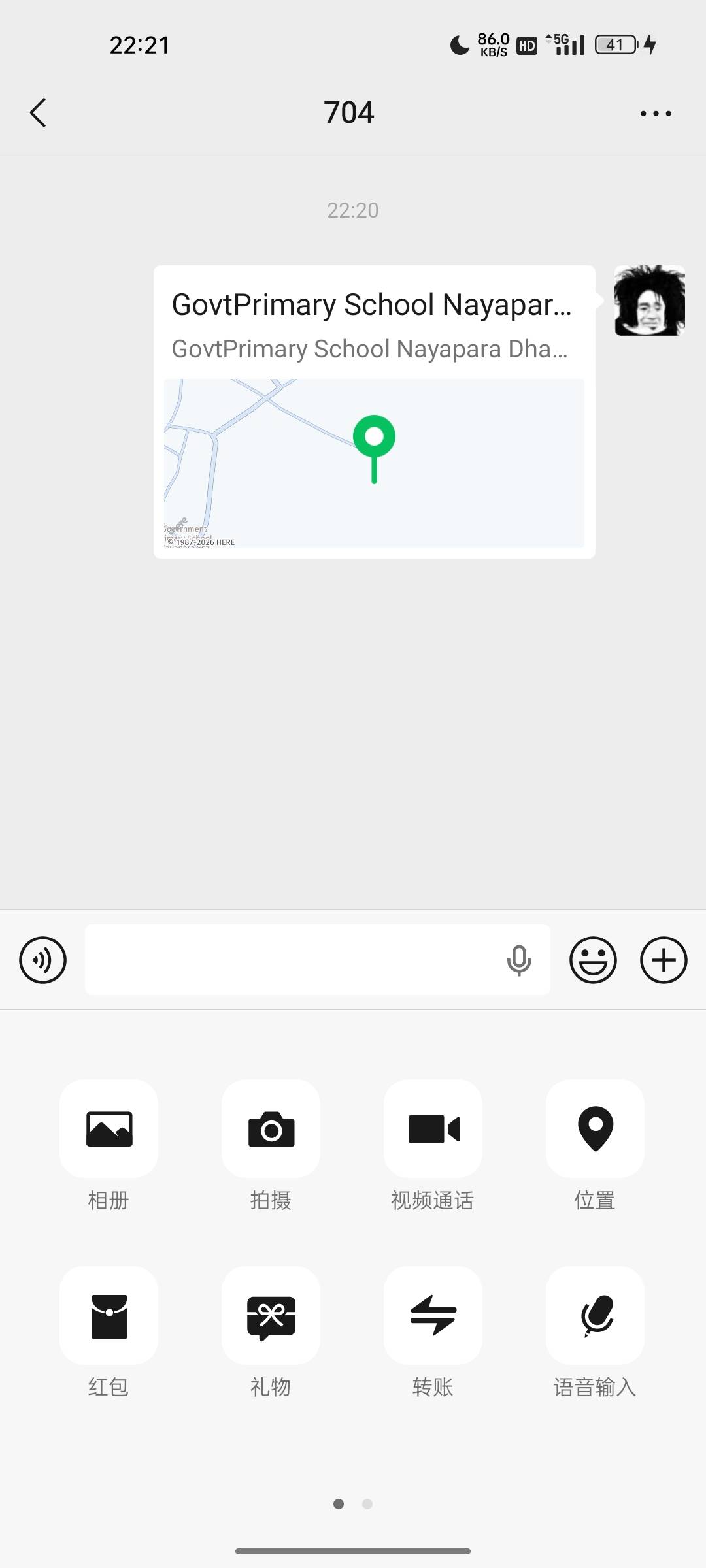View the sender's profile avatar
Viewport: 706px width, 1568px height.
click(650, 301)
